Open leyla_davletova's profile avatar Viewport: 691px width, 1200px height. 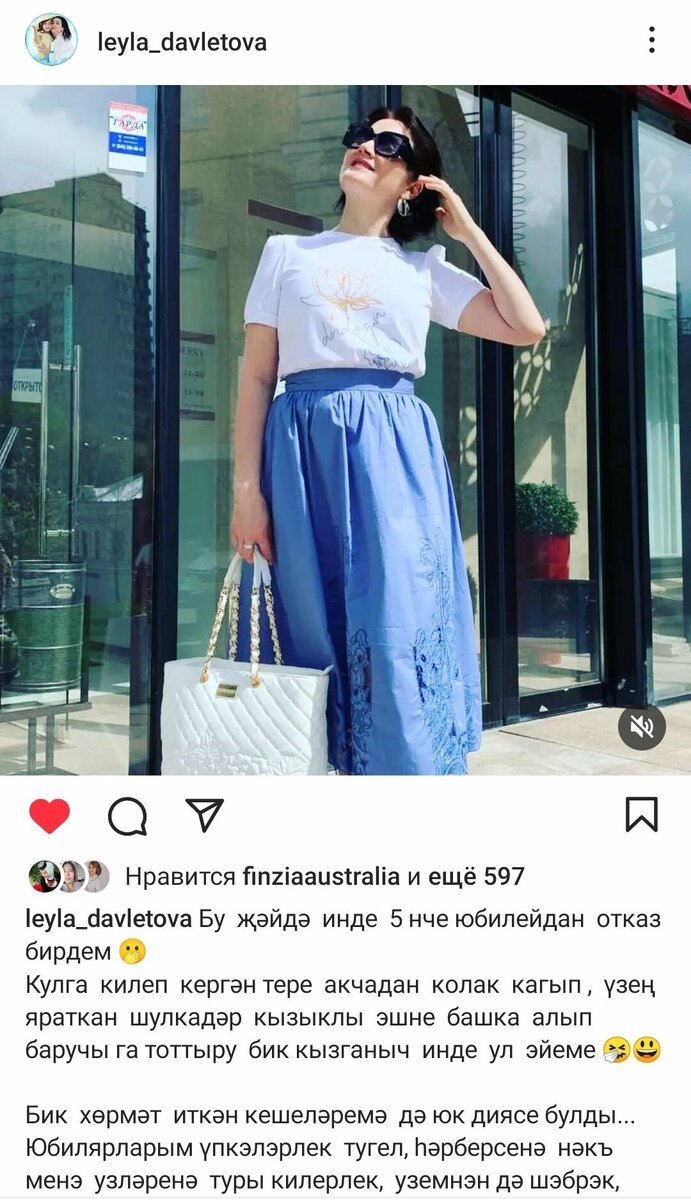click(x=51, y=40)
